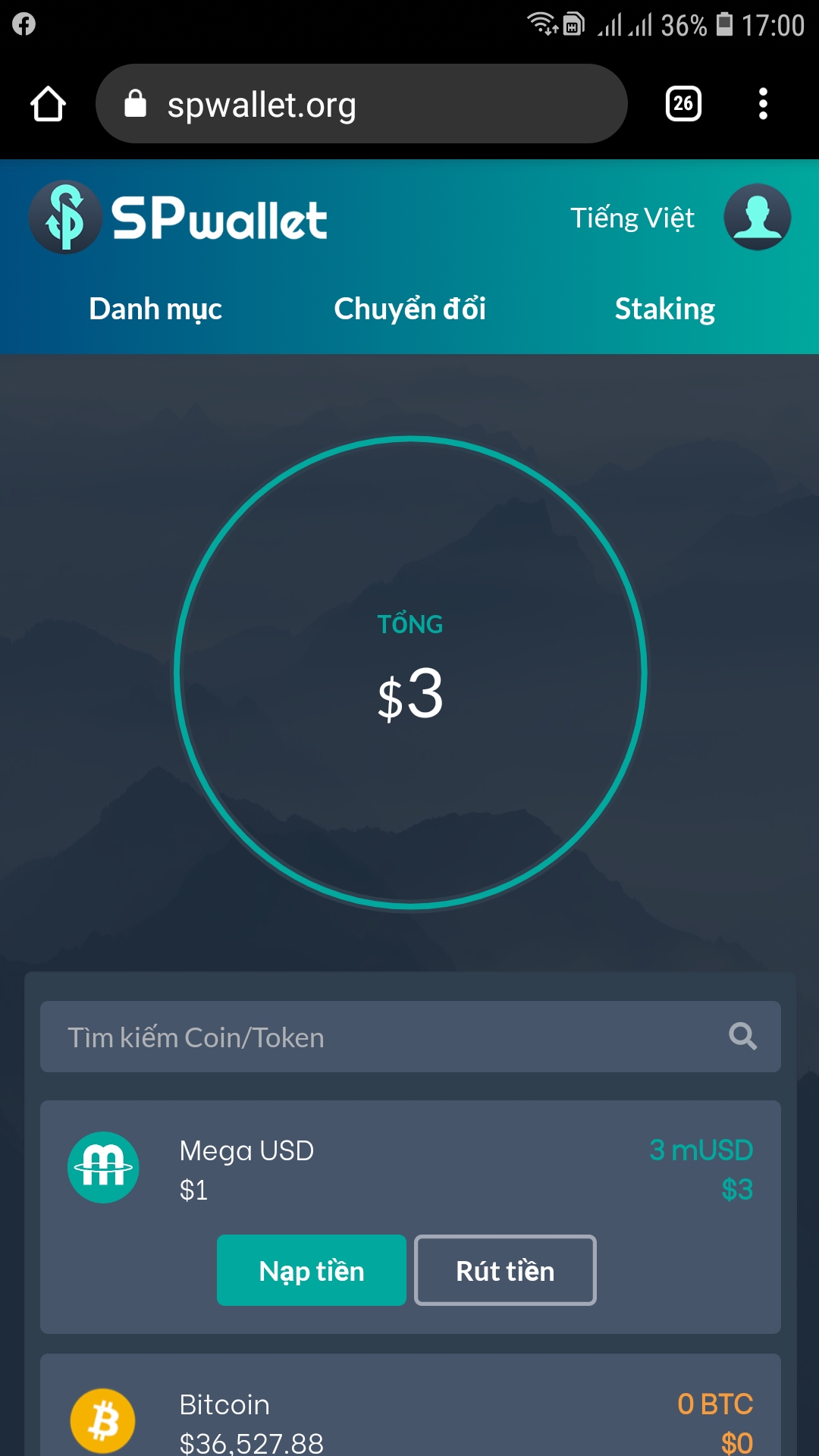This screenshot has width=819, height=1456.
Task: Tap the SPwallet logo
Action: tap(179, 218)
